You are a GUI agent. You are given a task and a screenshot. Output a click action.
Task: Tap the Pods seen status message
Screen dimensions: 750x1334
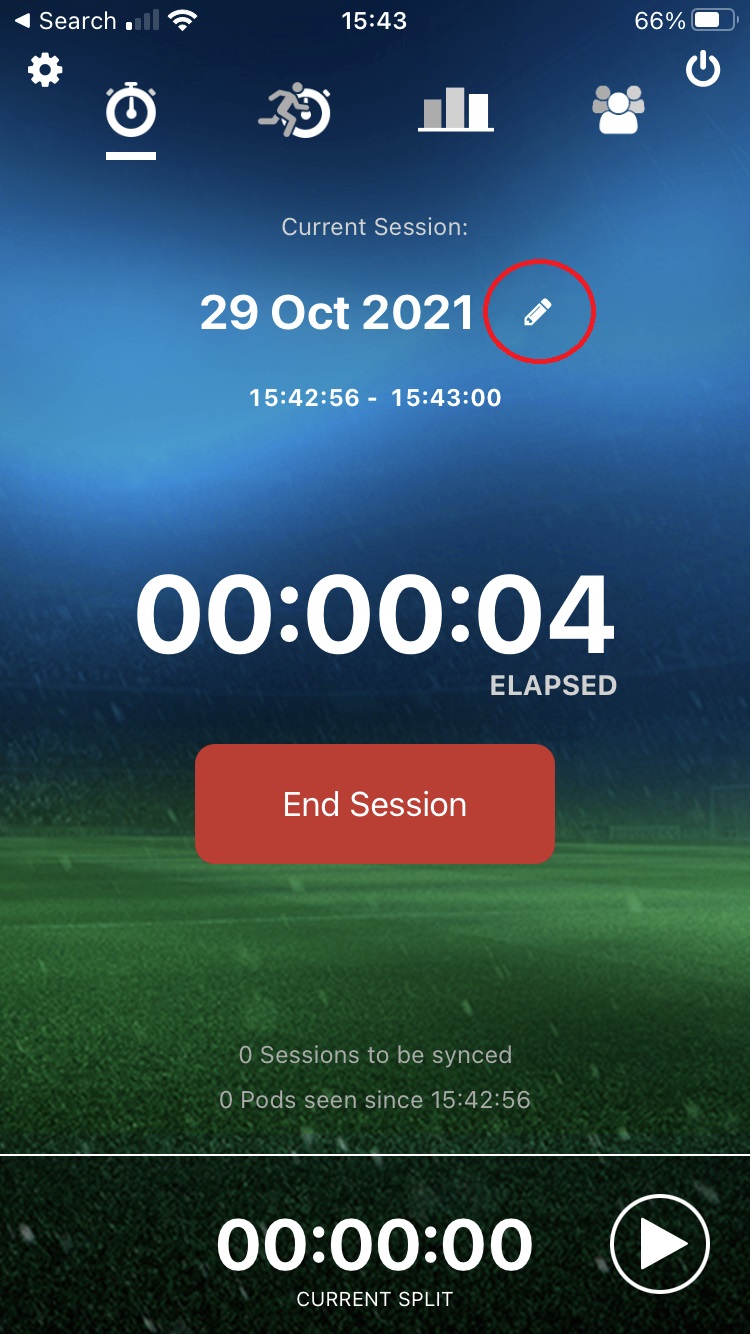point(375,1100)
